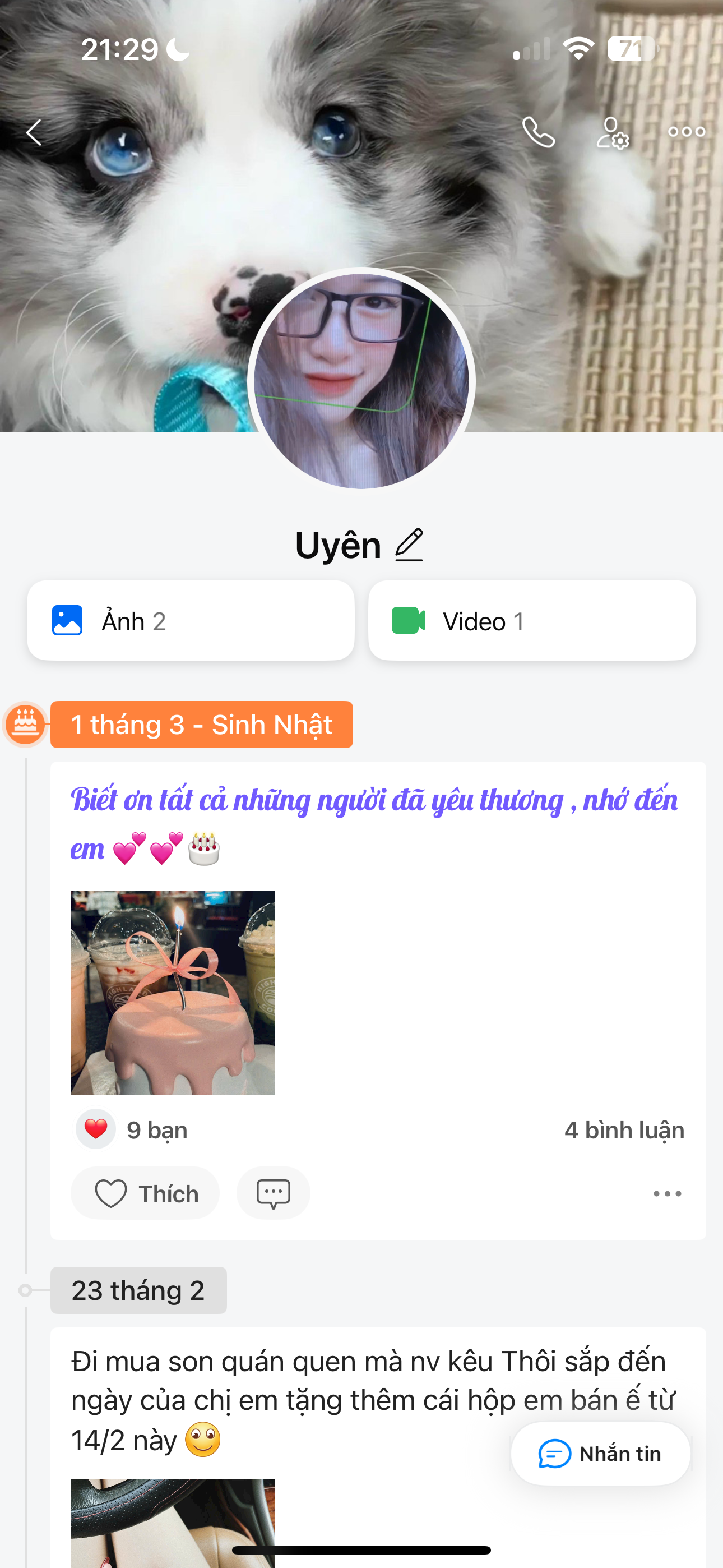Call Uyên with the phone icon
The height and width of the screenshot is (1568, 723).
pos(539,132)
